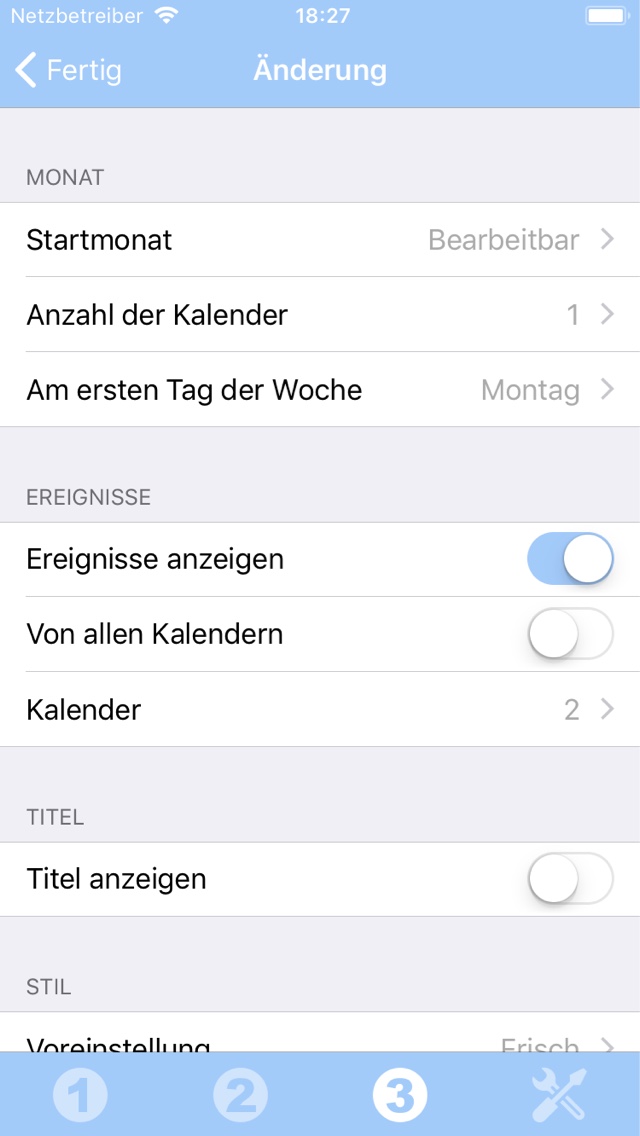Go back with the Fertig button
The image size is (640, 1136).
[x=68, y=71]
